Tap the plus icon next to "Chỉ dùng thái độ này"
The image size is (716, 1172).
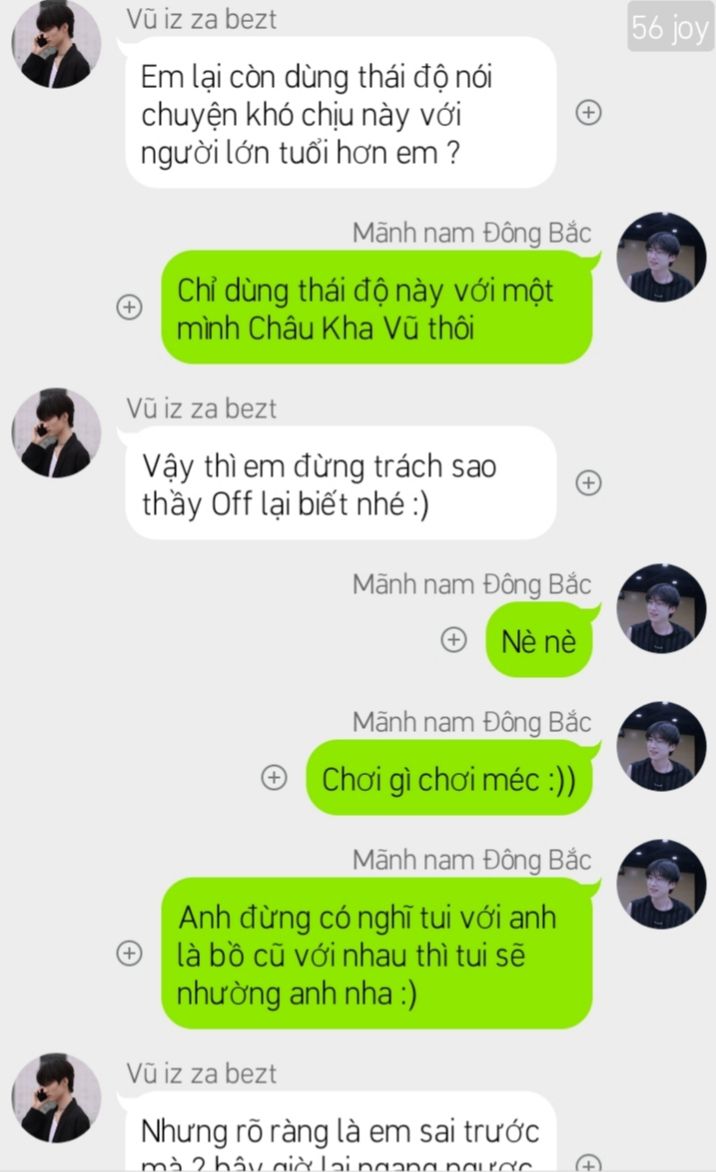click(129, 307)
